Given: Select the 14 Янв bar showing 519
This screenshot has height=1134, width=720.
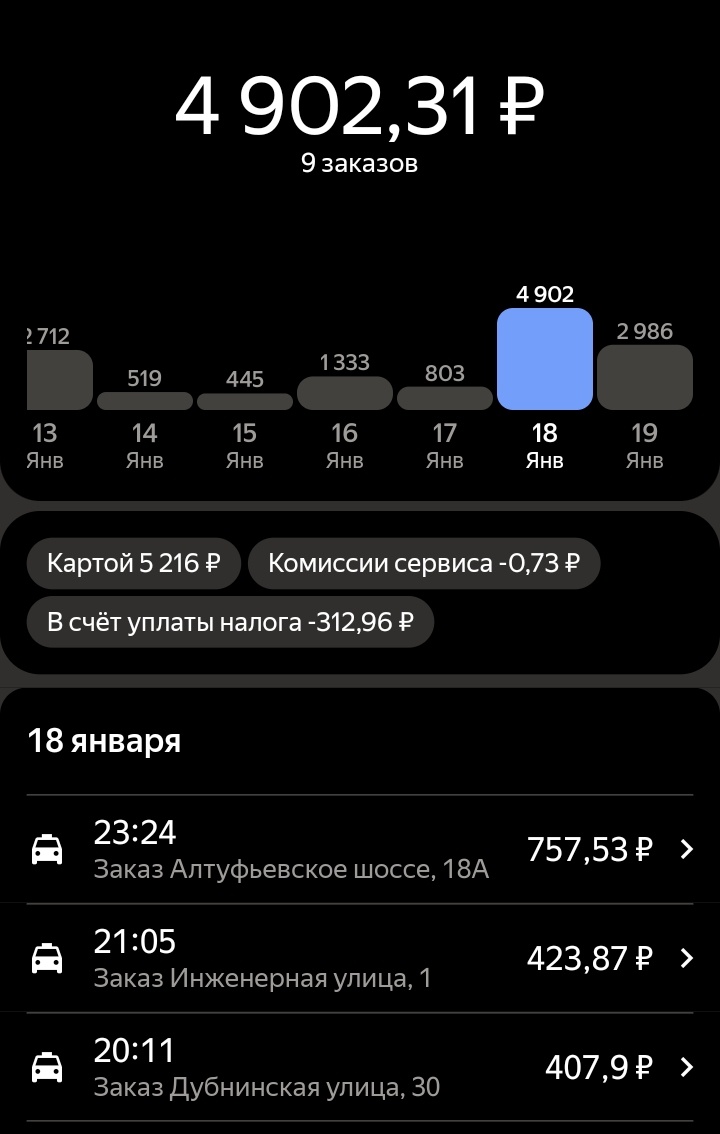Looking at the screenshot, I should click(144, 400).
